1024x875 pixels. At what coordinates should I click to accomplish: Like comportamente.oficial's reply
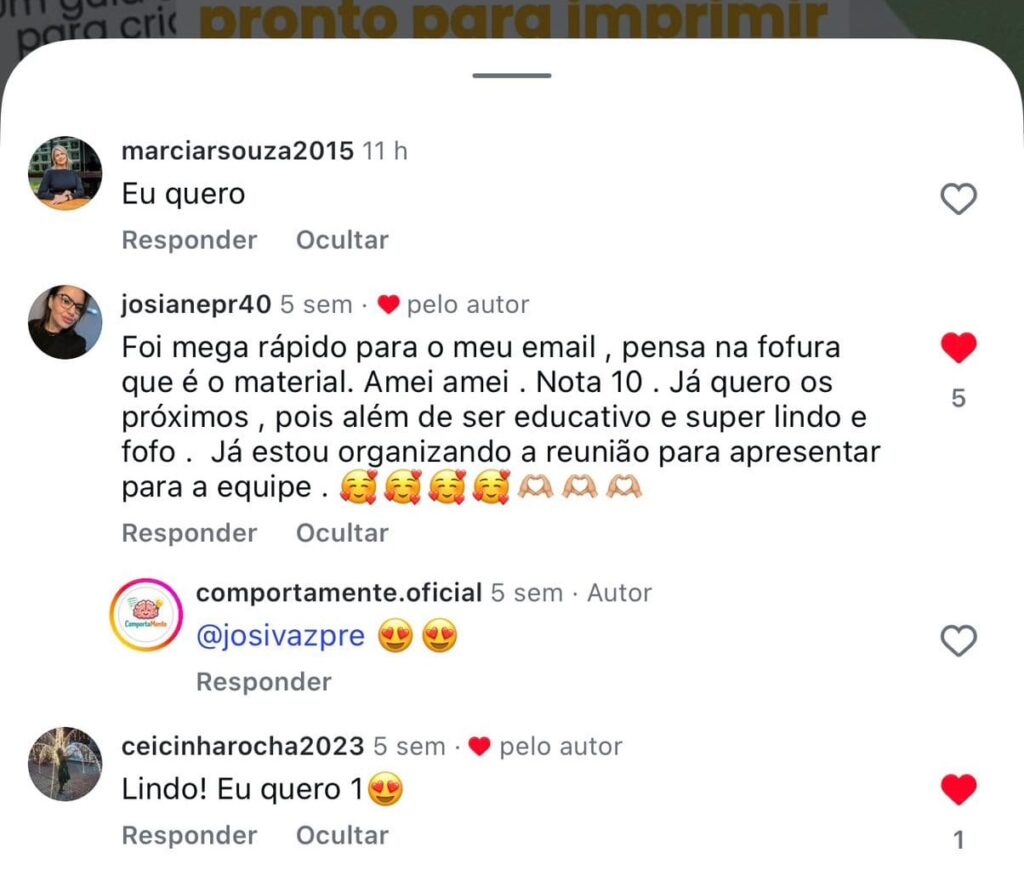click(958, 640)
